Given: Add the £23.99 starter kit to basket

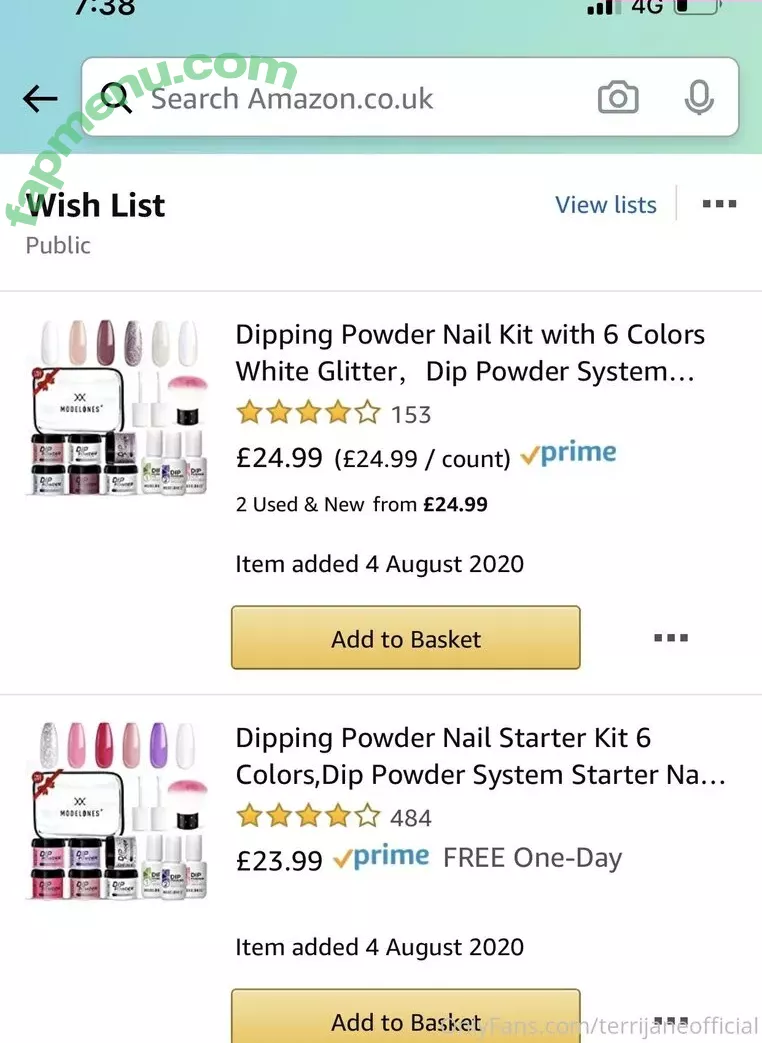Looking at the screenshot, I should coord(406,1020).
